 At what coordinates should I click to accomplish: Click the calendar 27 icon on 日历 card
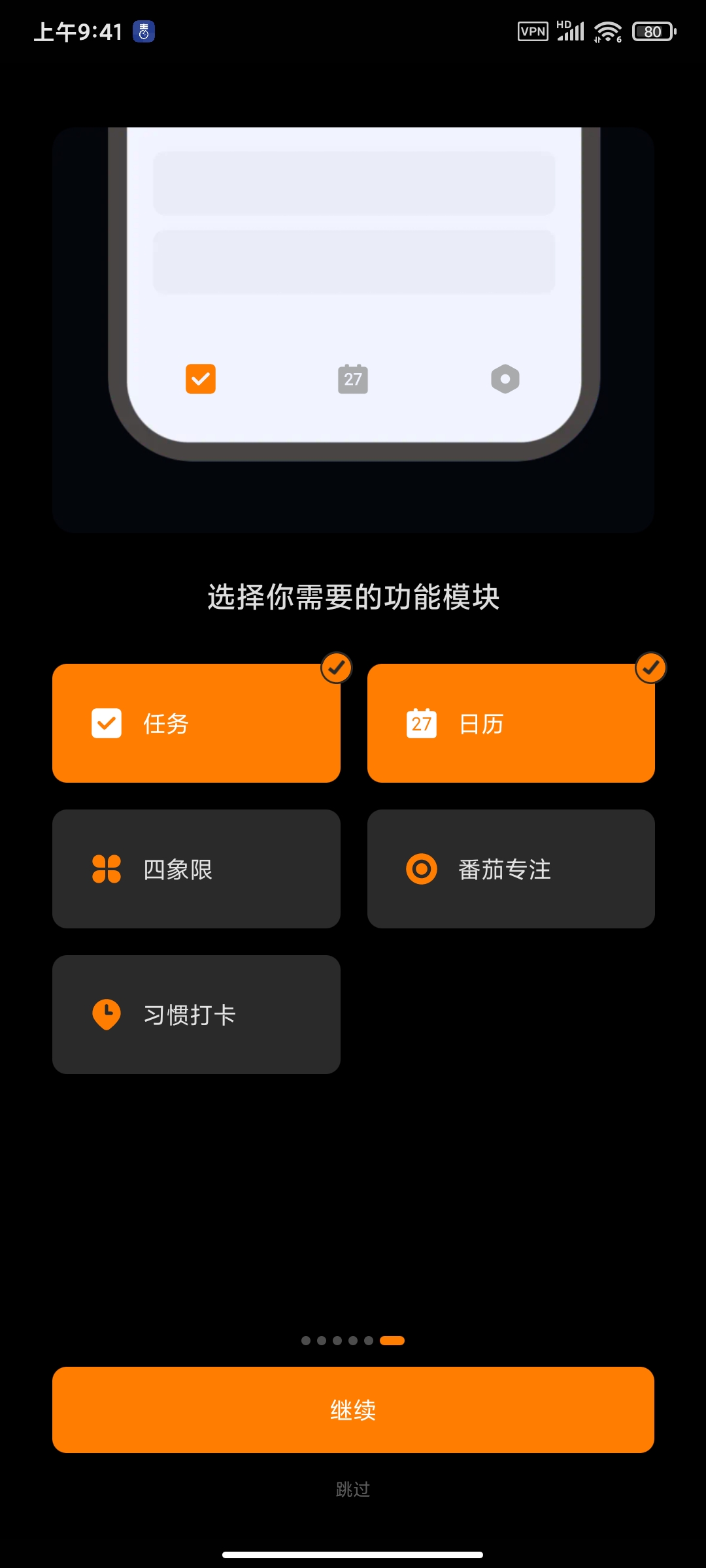tap(422, 723)
